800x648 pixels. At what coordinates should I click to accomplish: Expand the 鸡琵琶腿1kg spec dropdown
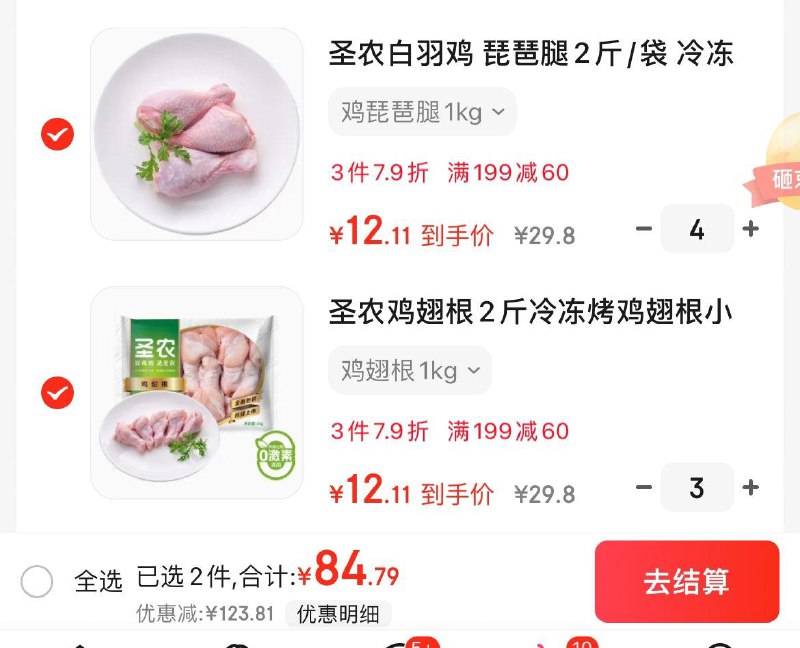pyautogui.click(x=422, y=112)
